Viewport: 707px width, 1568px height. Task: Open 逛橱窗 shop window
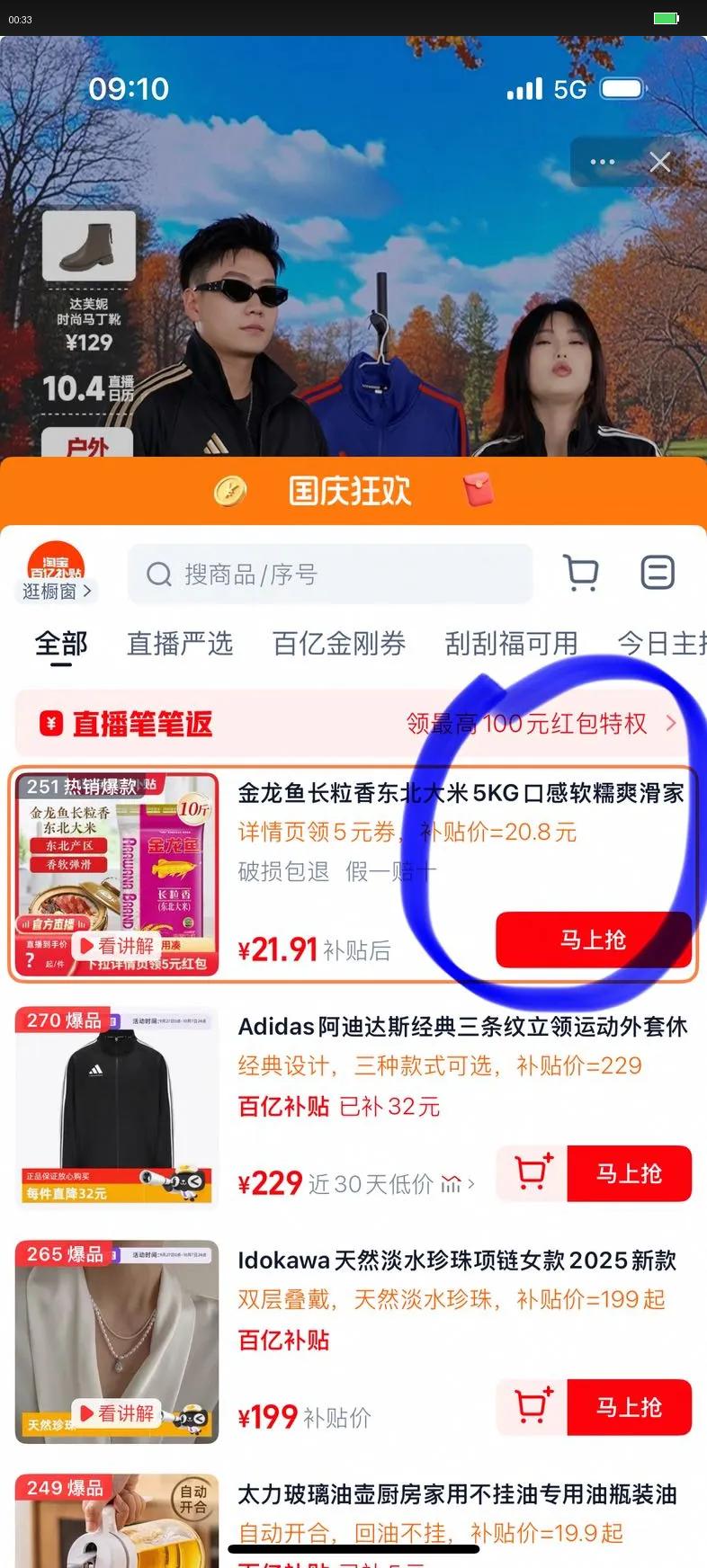(x=57, y=591)
